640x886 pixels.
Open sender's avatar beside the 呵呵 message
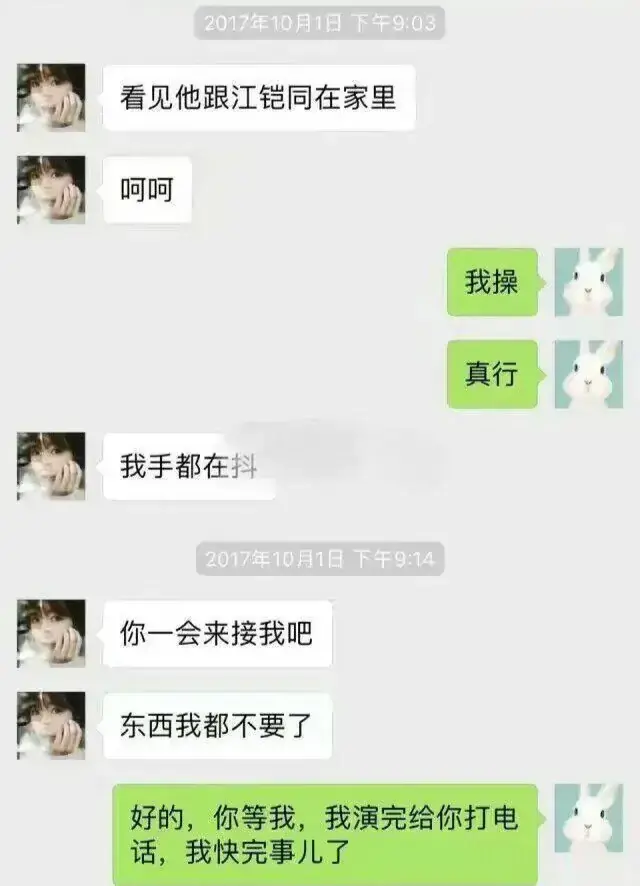tap(51, 190)
